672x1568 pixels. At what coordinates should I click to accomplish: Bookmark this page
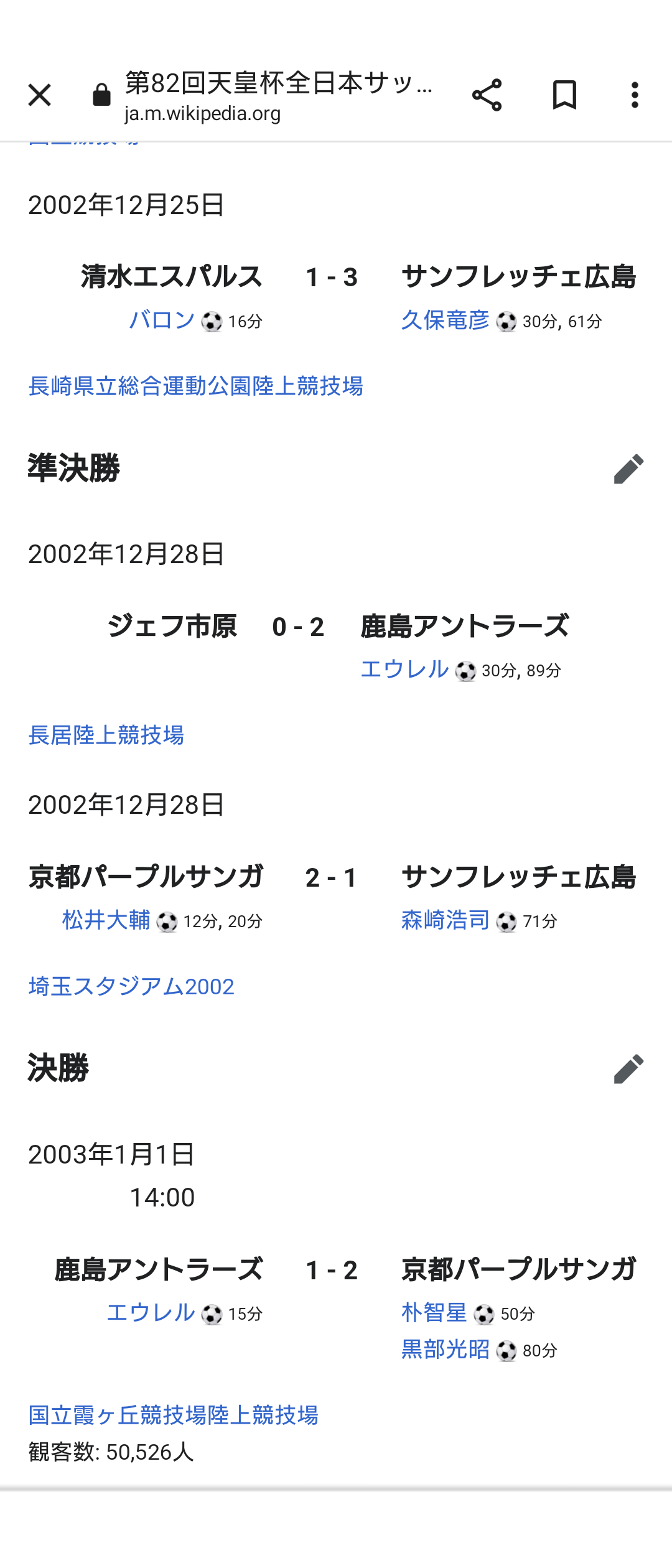(564, 95)
